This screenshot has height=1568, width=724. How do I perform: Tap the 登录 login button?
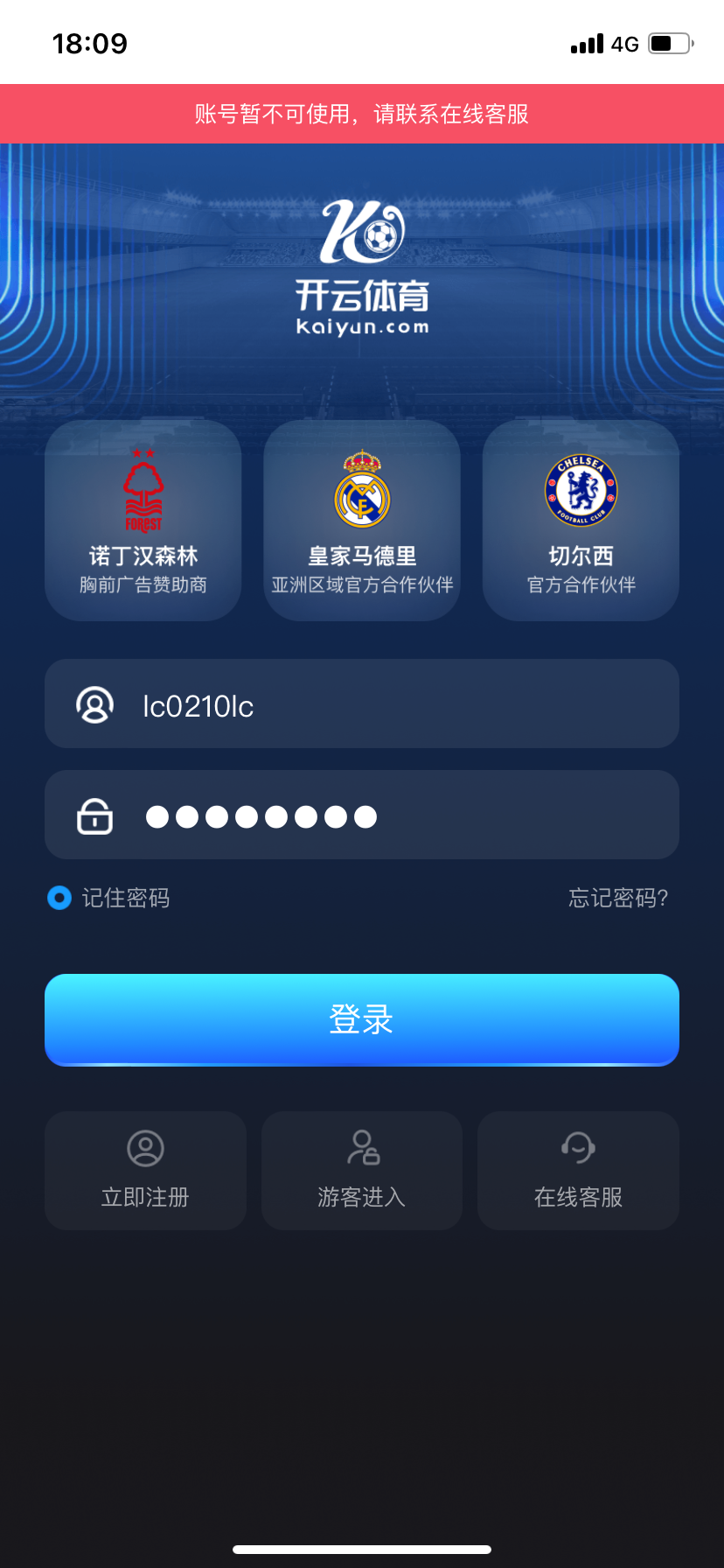(x=362, y=1019)
